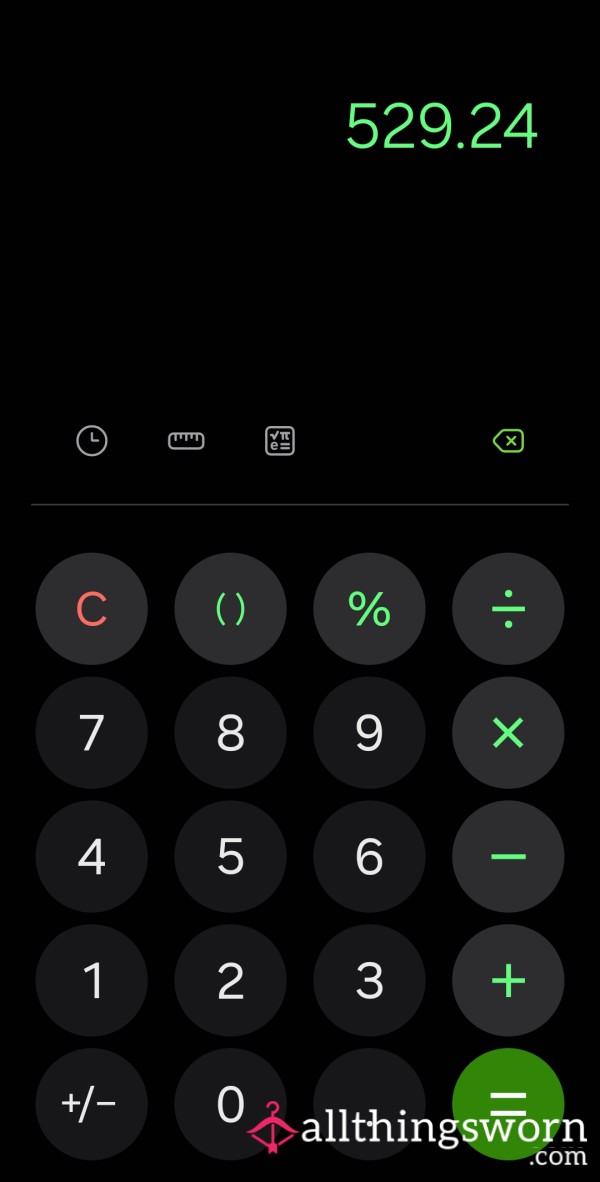Add with the plus operator
600x1182 pixels.
(508, 980)
